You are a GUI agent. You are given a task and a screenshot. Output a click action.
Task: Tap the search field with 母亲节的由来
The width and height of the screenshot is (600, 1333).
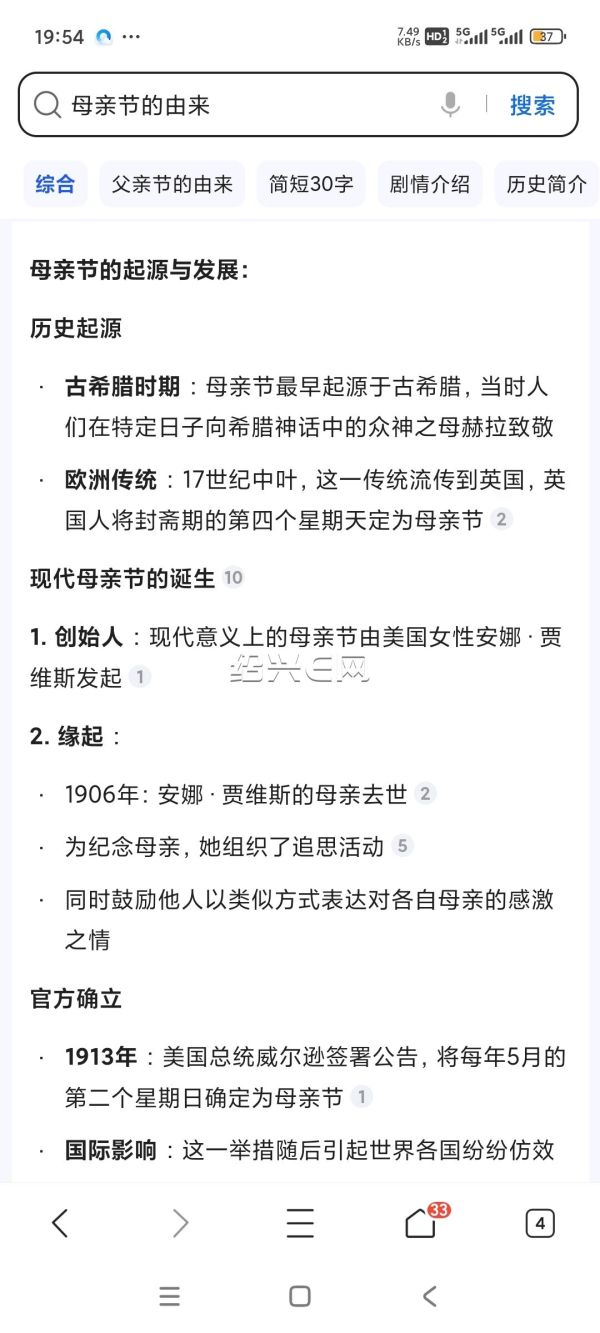click(x=240, y=105)
